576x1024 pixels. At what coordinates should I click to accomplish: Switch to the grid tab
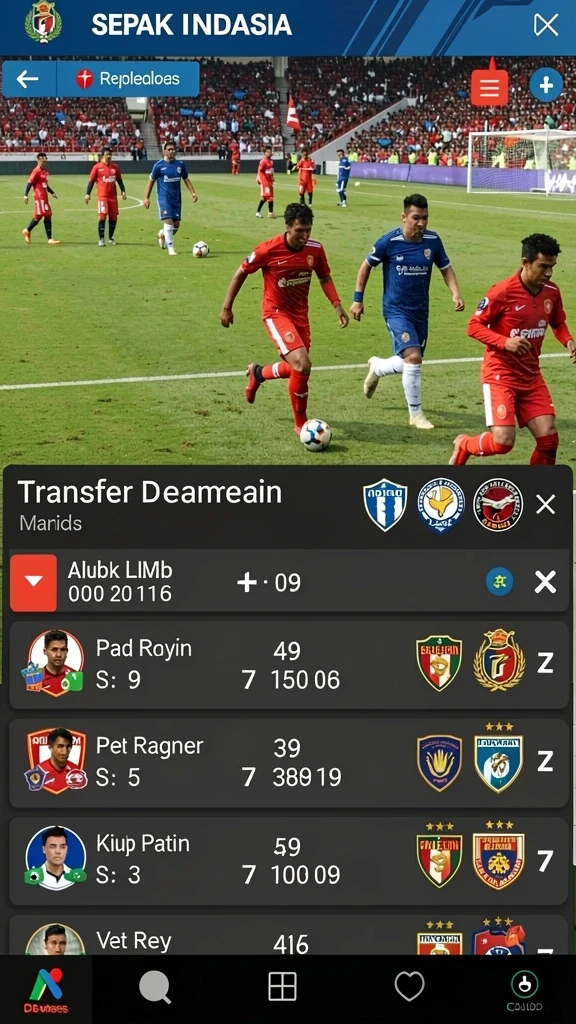click(x=282, y=986)
